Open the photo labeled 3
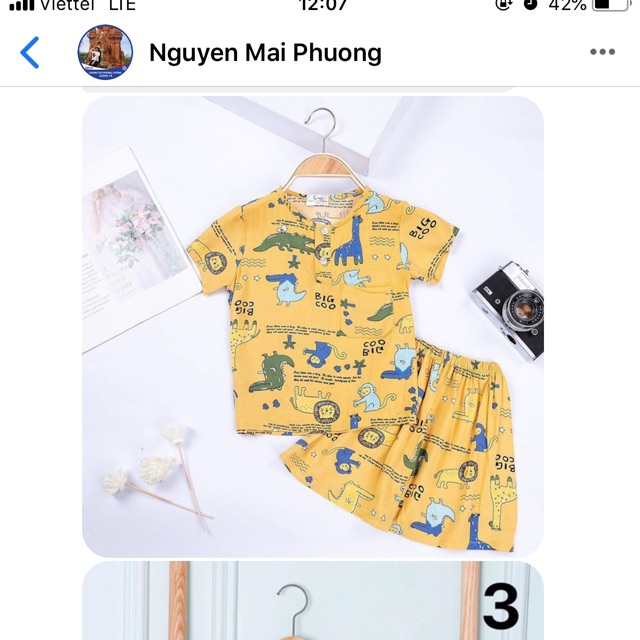 point(313,603)
